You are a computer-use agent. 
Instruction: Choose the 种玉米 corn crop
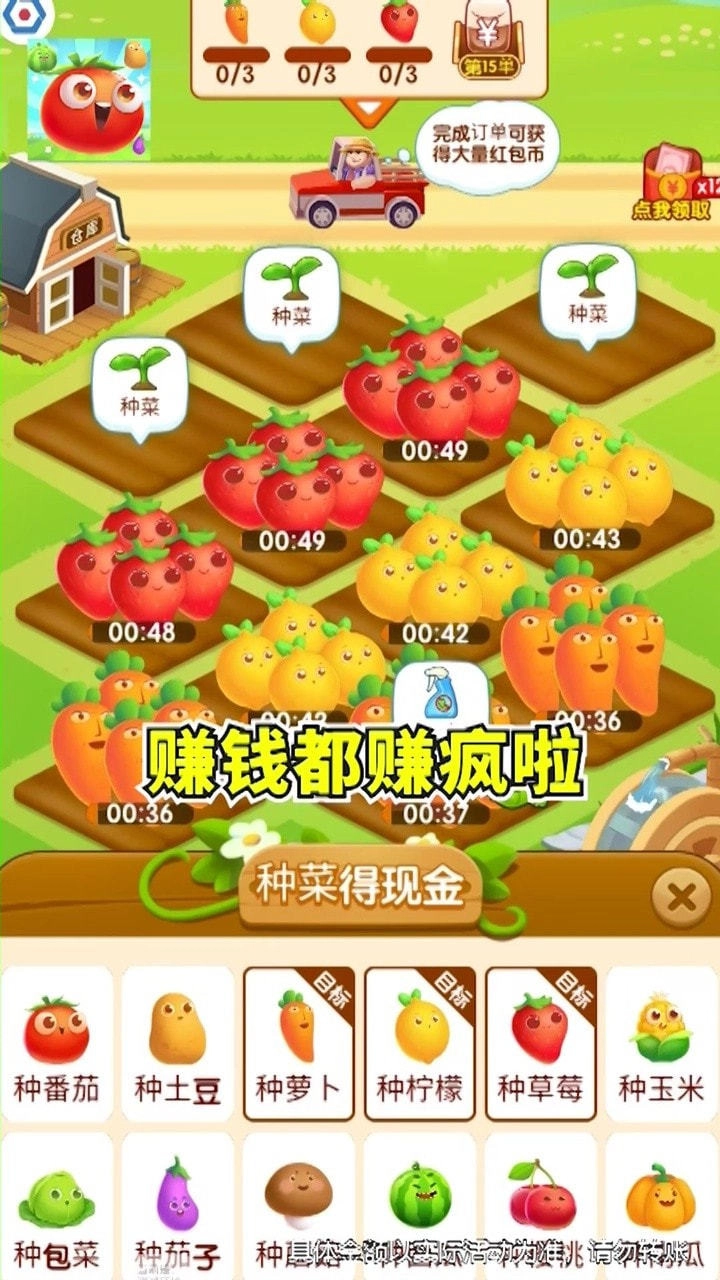tap(661, 1045)
